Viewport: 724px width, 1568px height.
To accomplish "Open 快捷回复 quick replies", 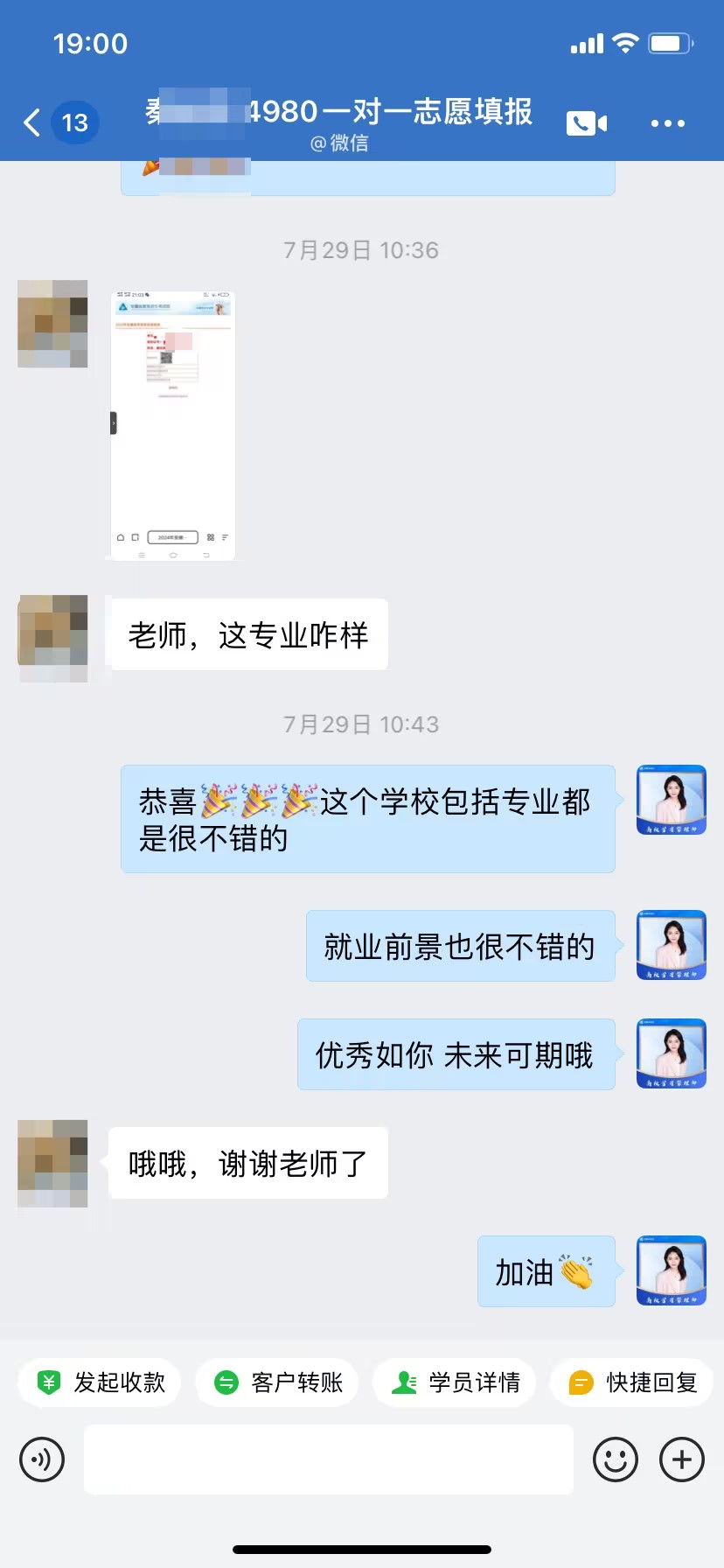I will [x=632, y=1382].
